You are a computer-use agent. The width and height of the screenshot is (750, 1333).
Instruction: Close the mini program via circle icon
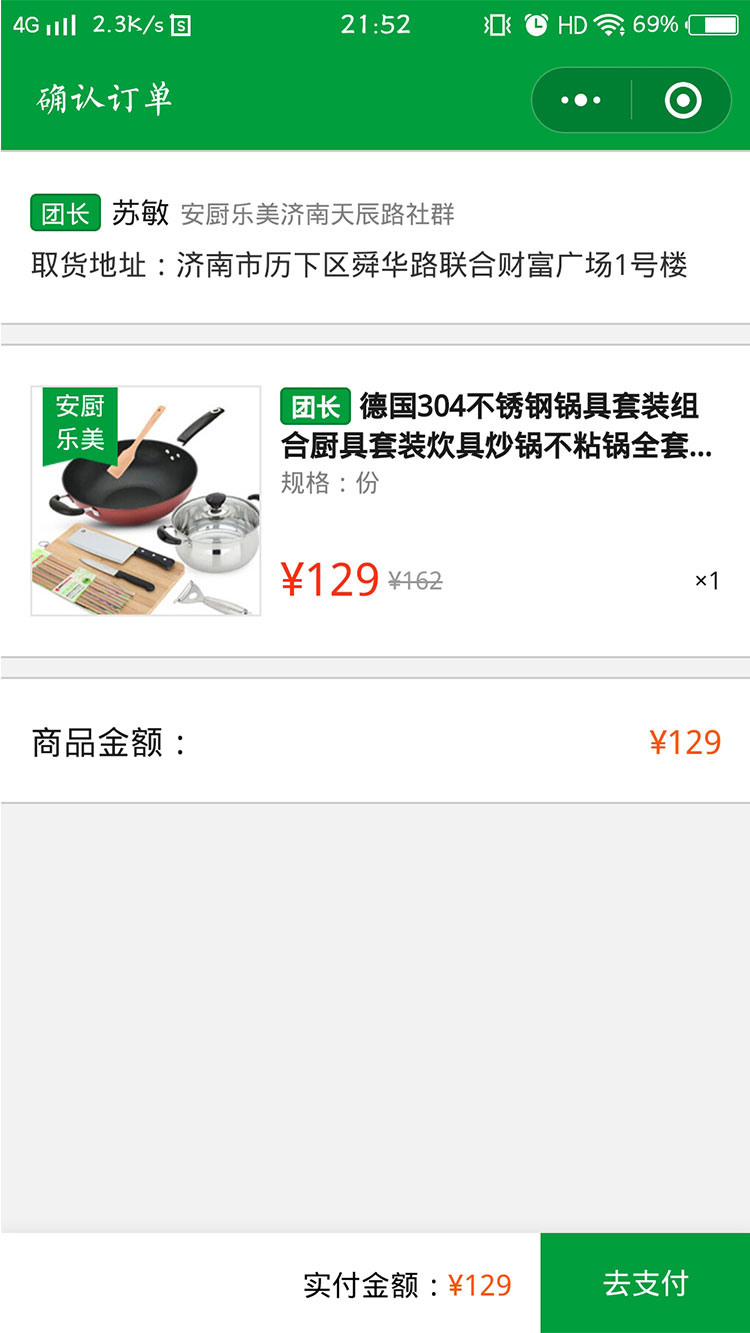pyautogui.click(x=683, y=100)
